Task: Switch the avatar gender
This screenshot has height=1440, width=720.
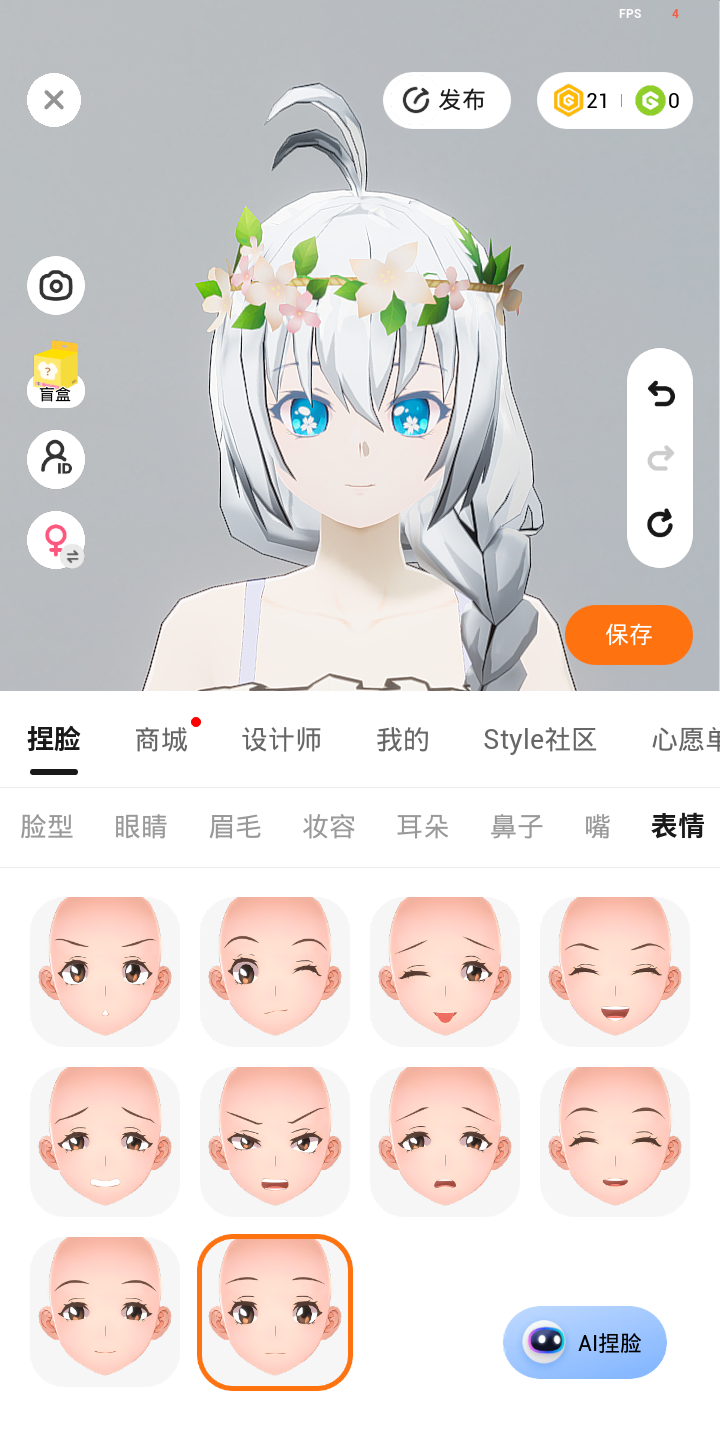Action: tap(56, 541)
